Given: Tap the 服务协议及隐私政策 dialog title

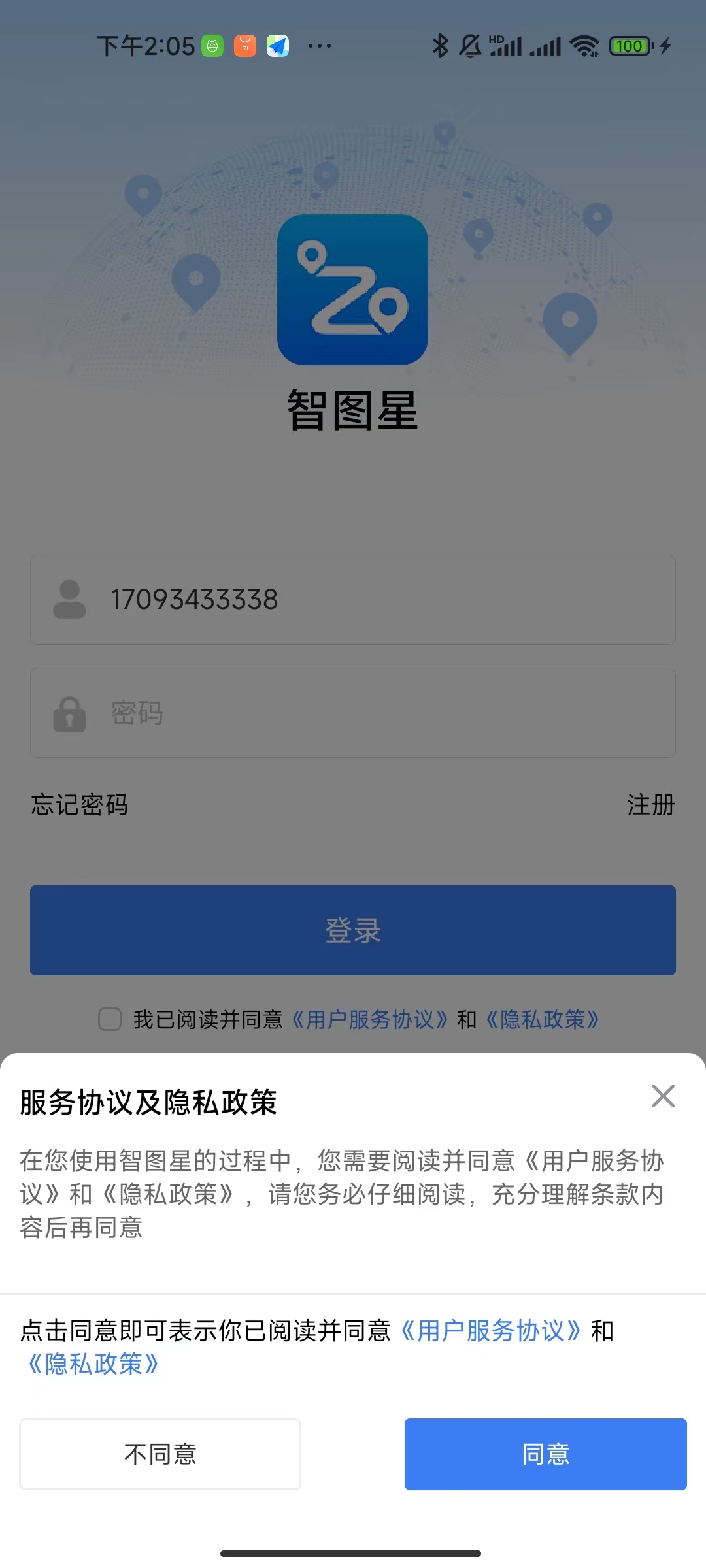Looking at the screenshot, I should click(148, 1102).
